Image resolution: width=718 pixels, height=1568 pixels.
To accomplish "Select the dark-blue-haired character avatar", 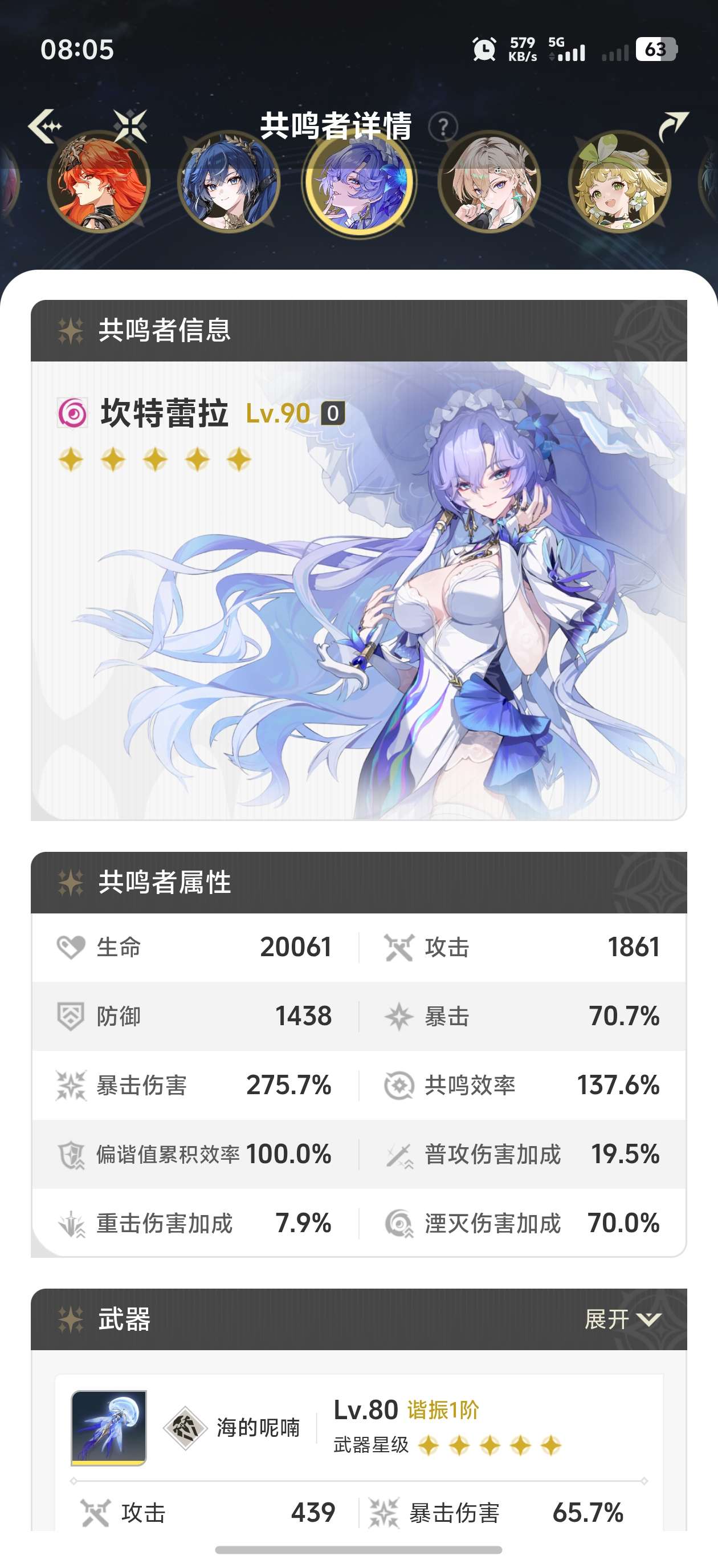I will (229, 182).
